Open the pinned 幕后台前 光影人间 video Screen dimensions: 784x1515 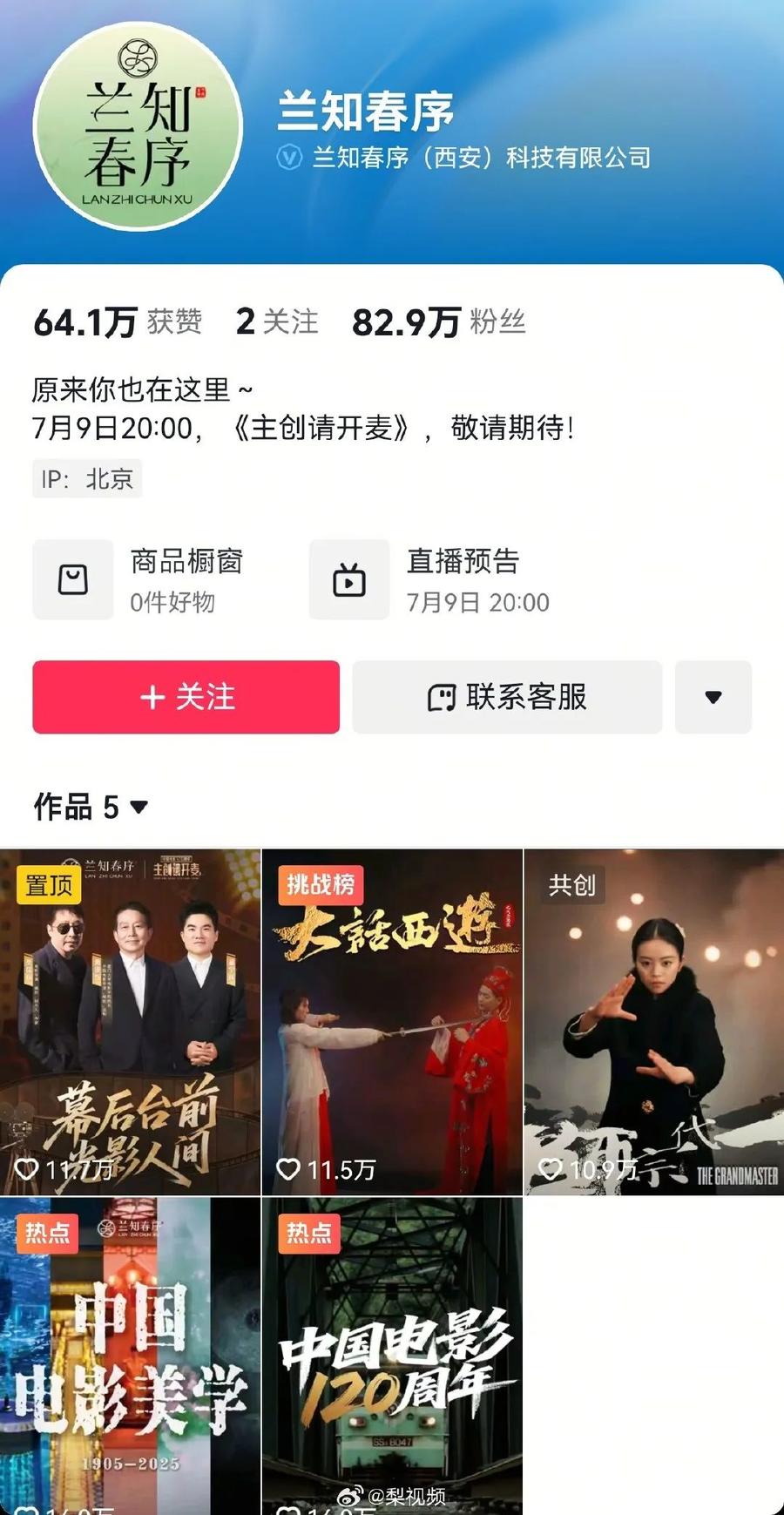[x=130, y=1021]
